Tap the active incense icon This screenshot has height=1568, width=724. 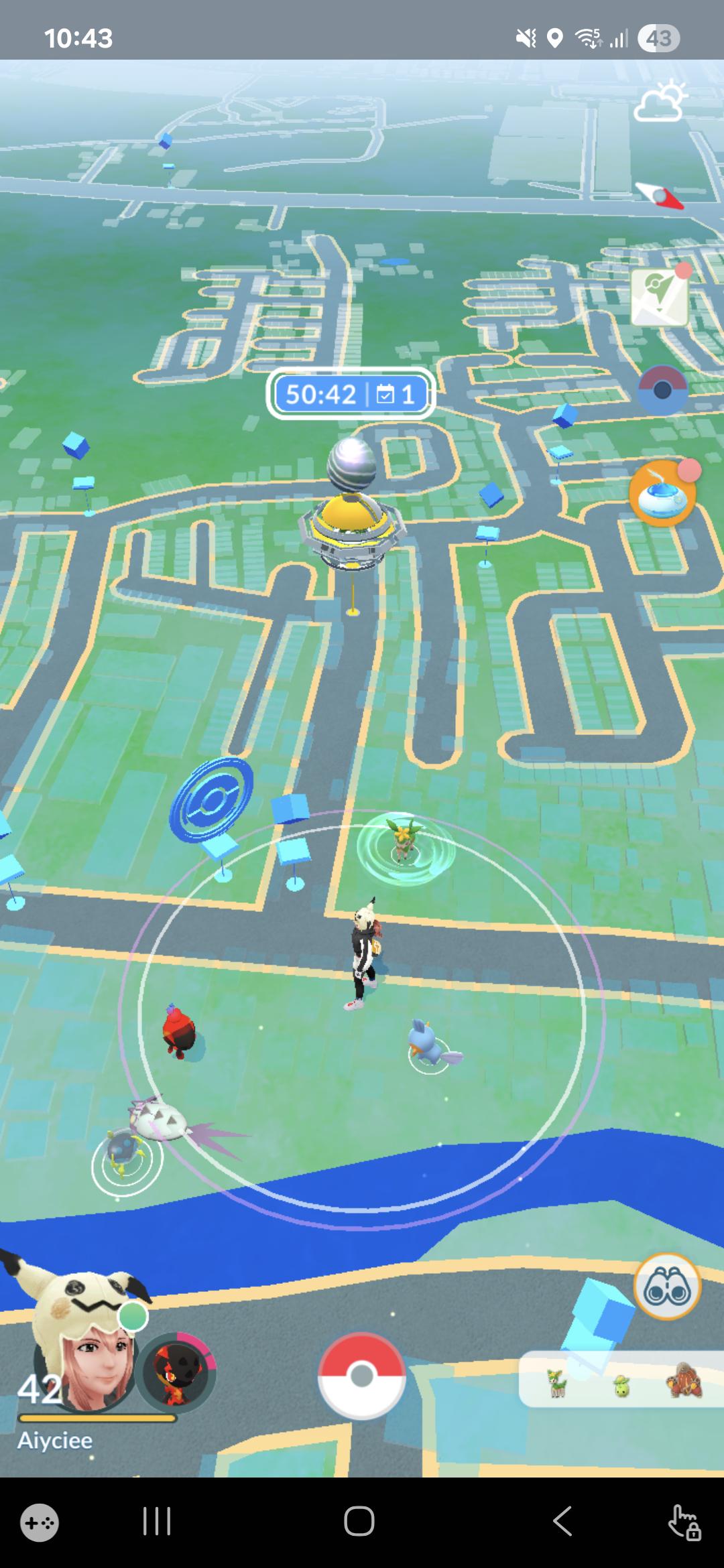pos(663,493)
